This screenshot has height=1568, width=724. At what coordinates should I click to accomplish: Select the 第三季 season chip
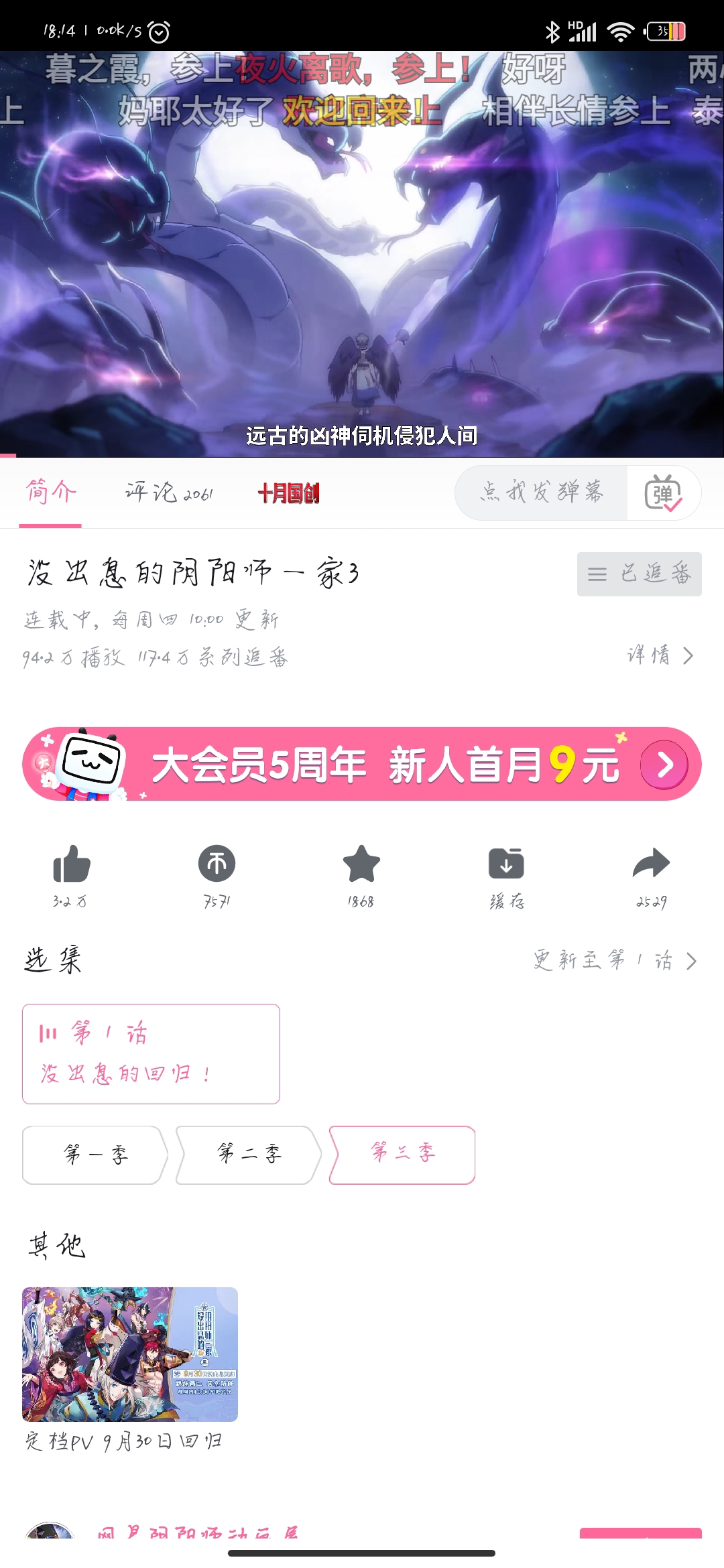402,1155
